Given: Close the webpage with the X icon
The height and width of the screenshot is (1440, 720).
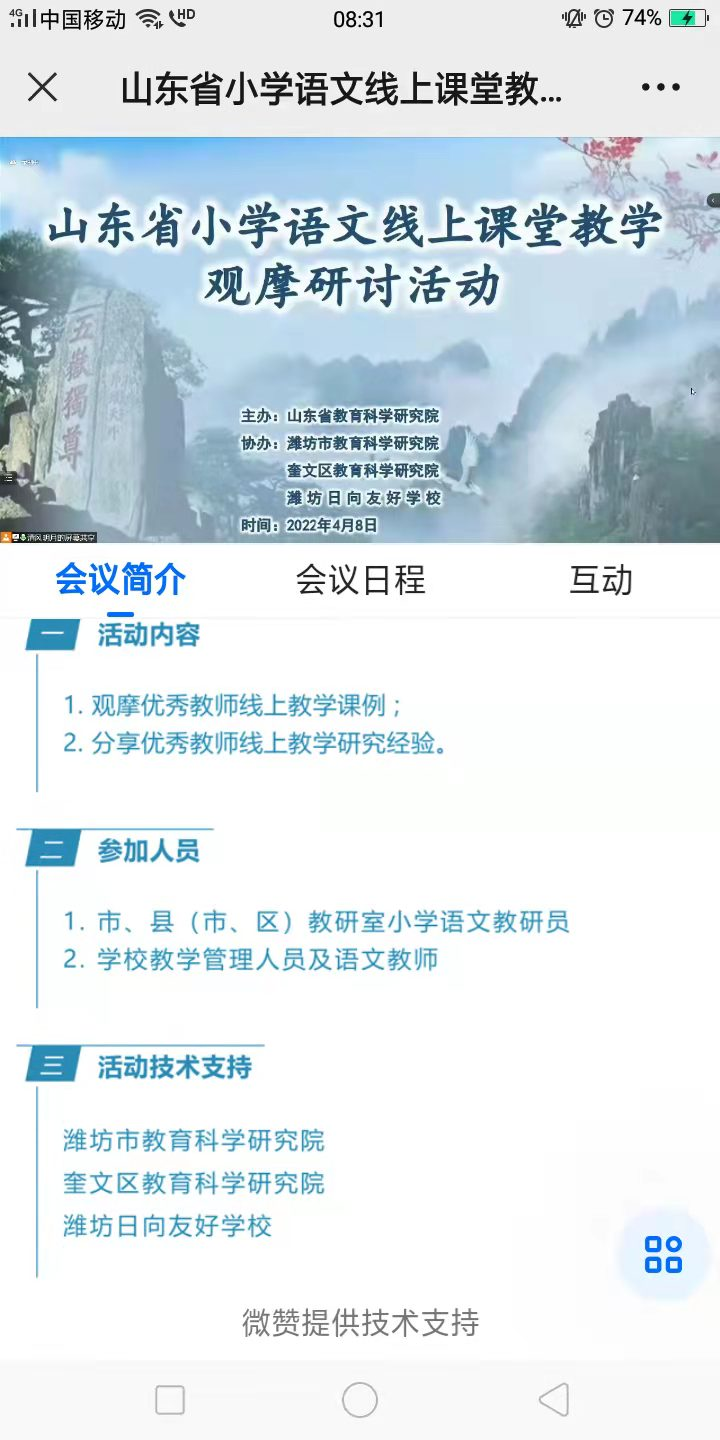Looking at the screenshot, I should tap(42, 88).
